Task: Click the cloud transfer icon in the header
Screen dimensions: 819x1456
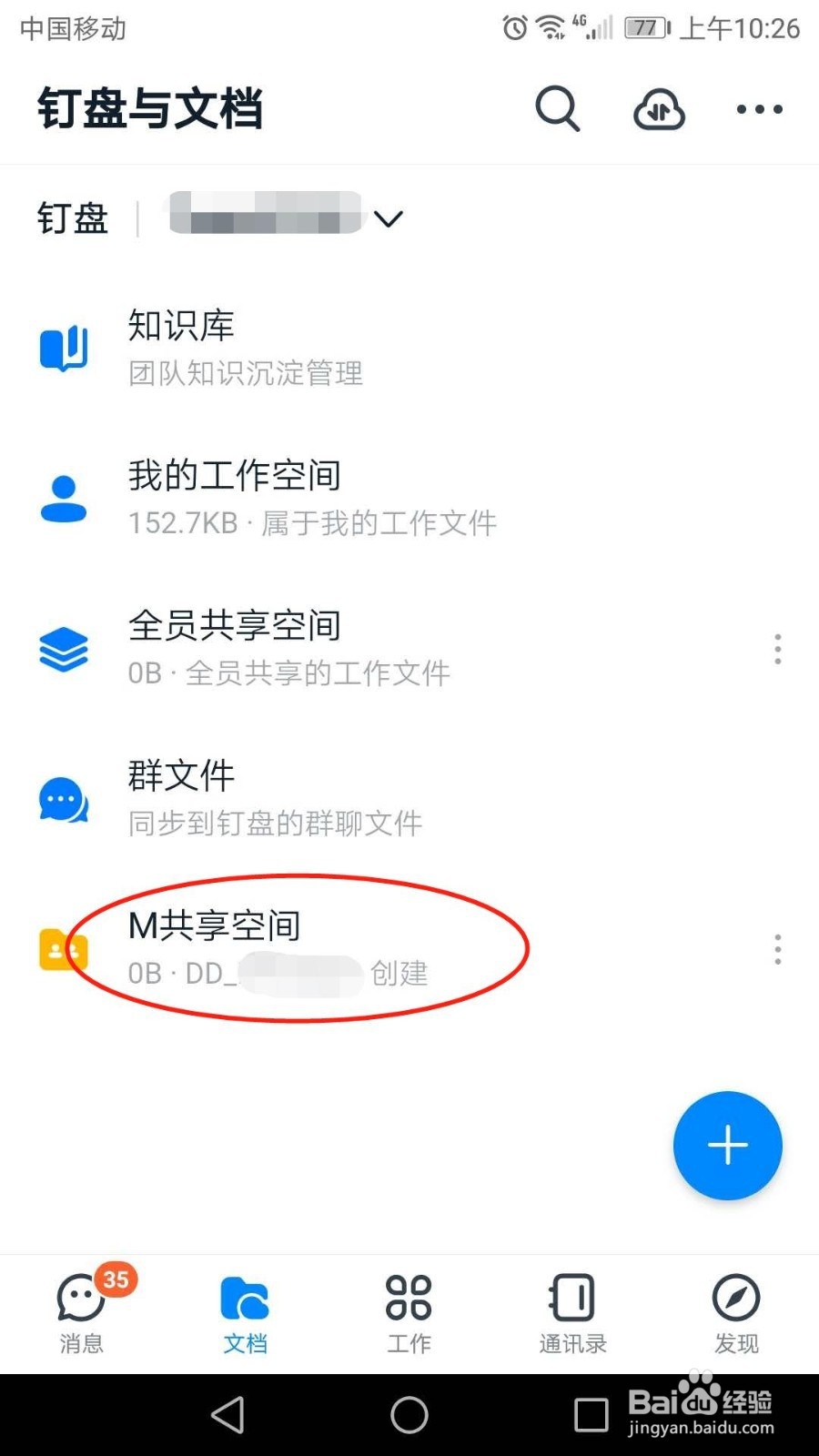Action: point(658,108)
